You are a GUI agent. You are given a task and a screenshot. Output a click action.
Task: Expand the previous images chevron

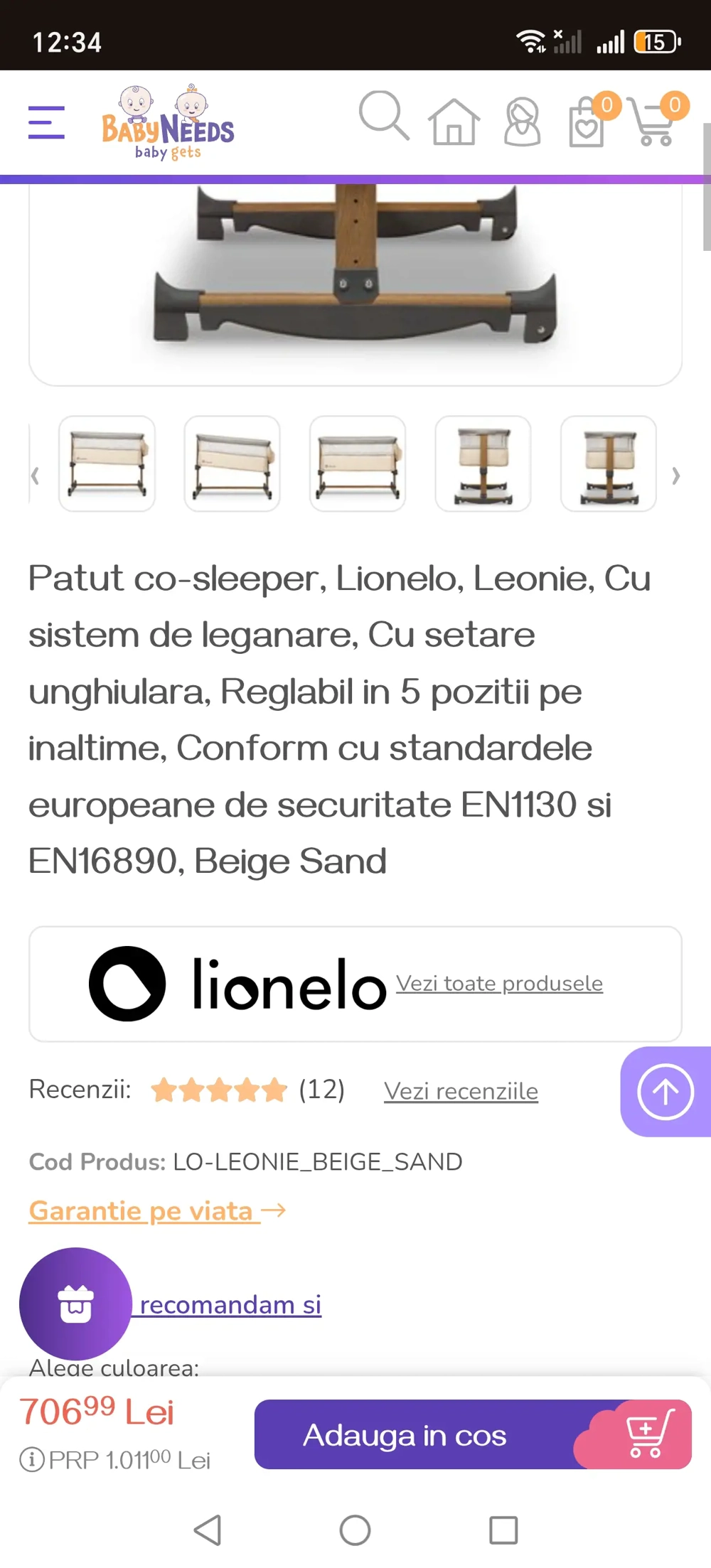36,476
